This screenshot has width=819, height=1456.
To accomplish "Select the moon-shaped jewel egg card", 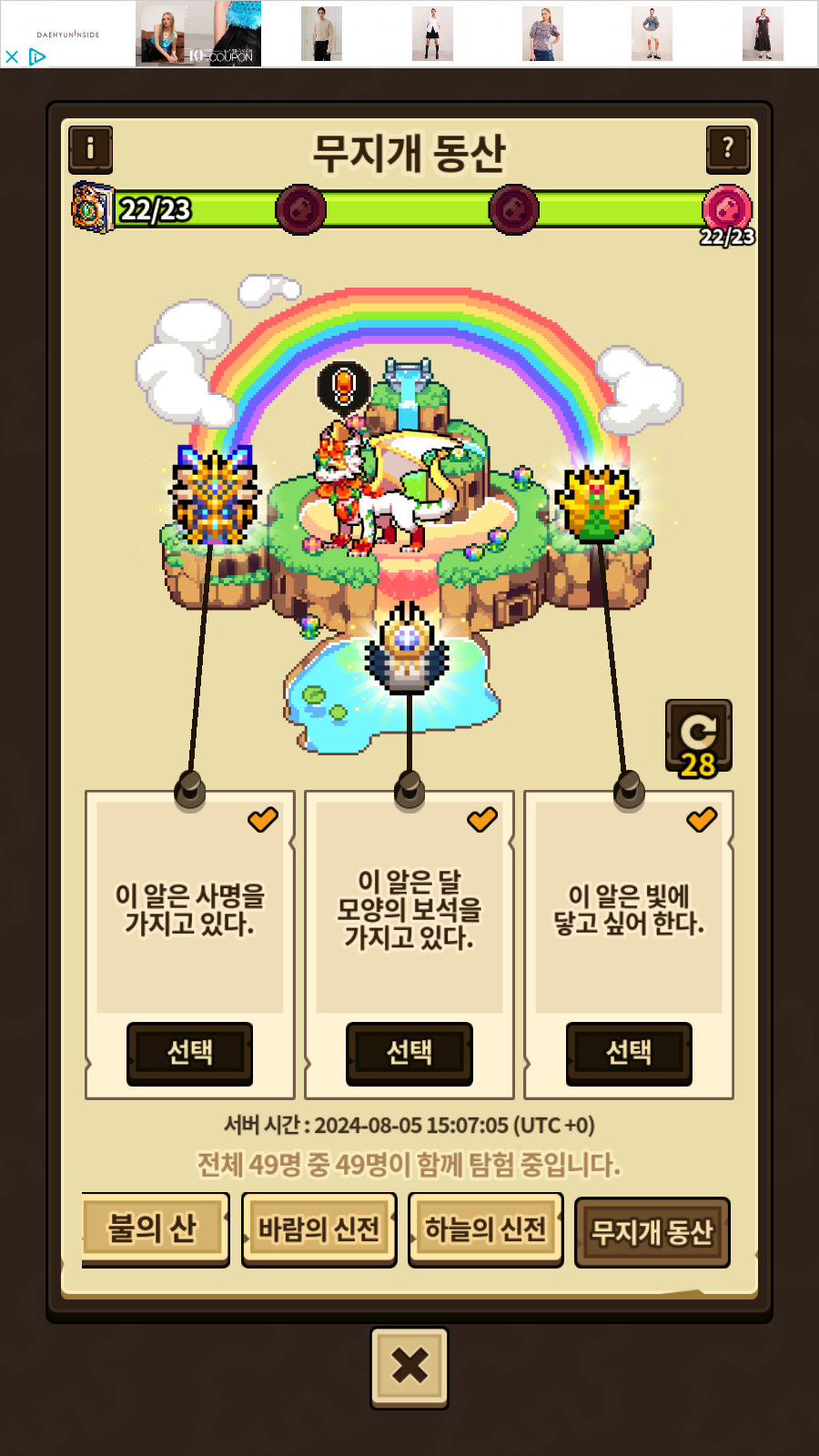I will coord(409,1053).
